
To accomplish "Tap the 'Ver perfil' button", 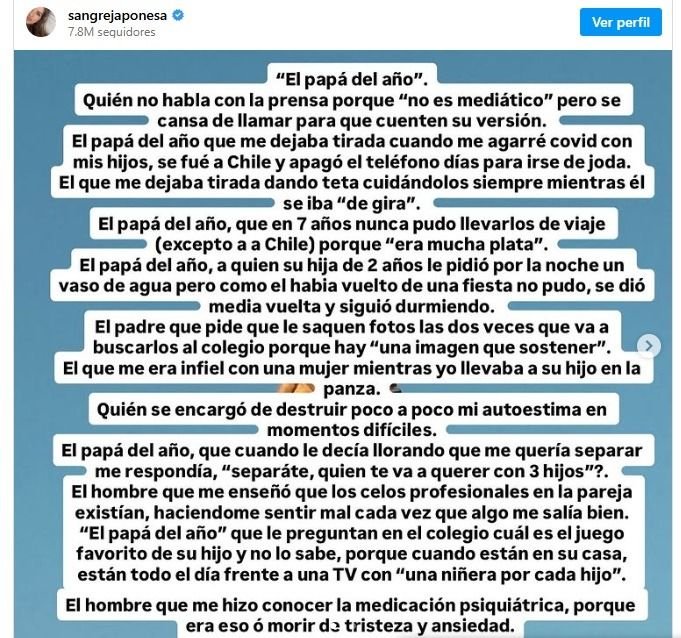I will (x=620, y=22).
